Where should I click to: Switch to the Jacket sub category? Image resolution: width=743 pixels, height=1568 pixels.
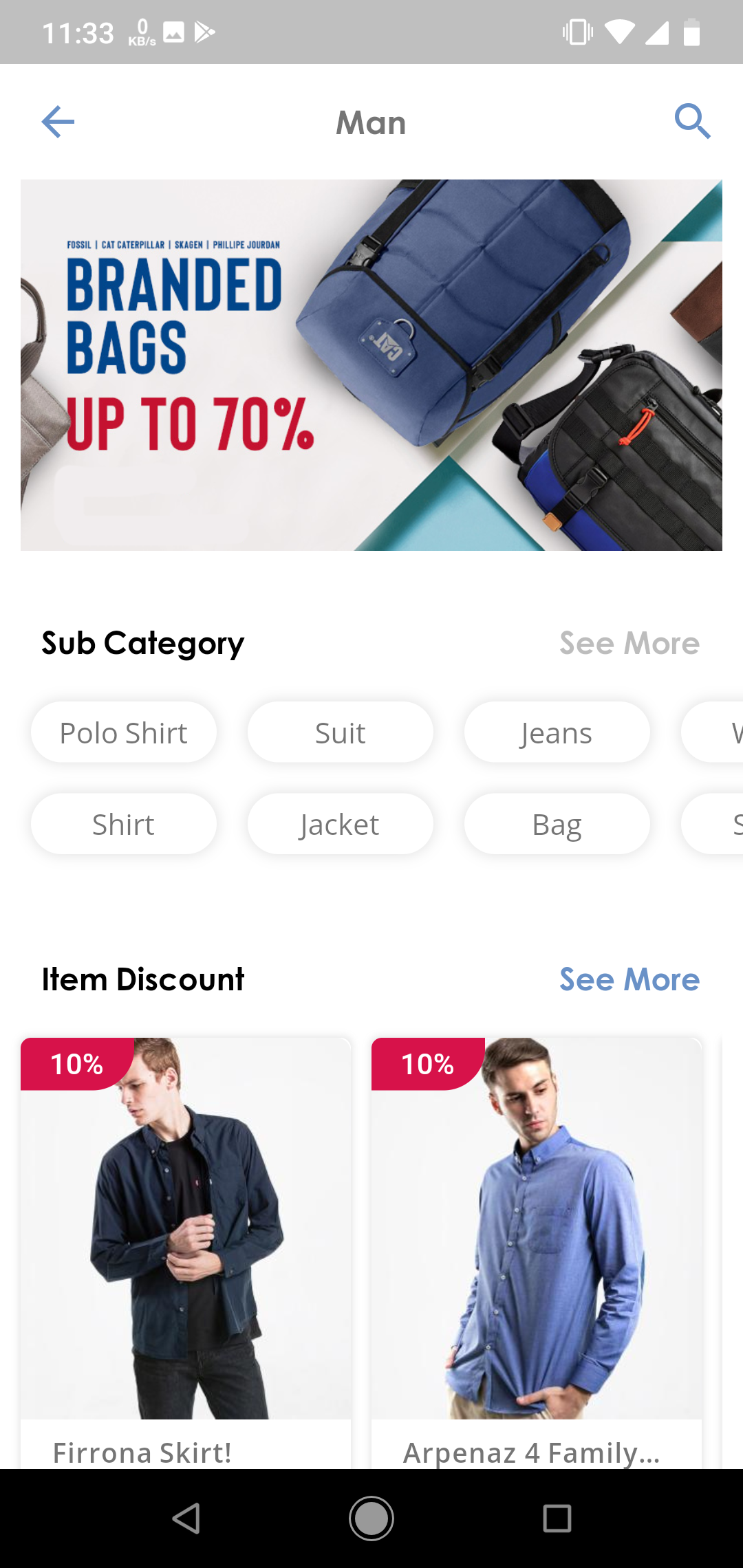(340, 823)
